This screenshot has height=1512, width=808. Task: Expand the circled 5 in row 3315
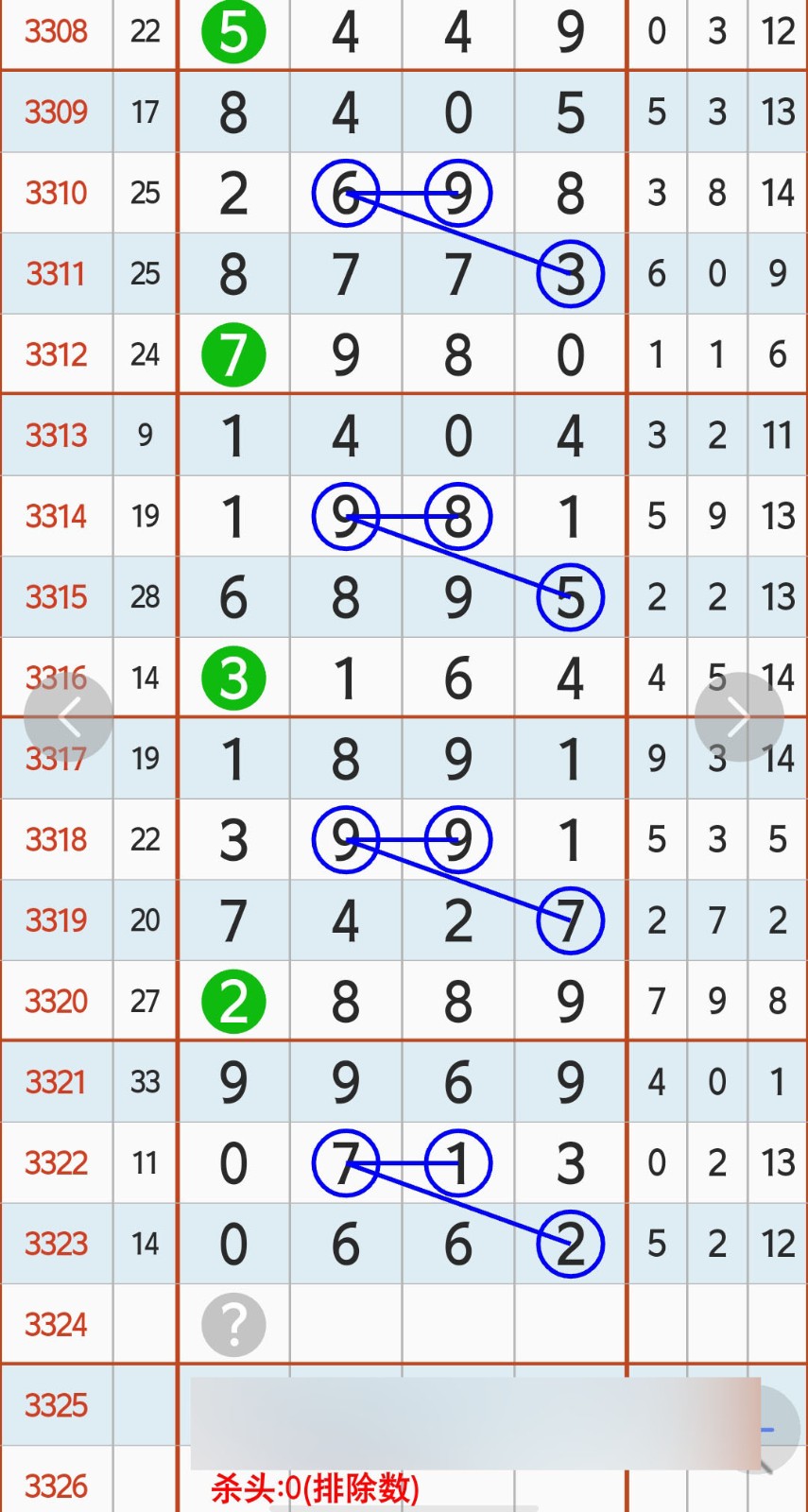point(571,596)
